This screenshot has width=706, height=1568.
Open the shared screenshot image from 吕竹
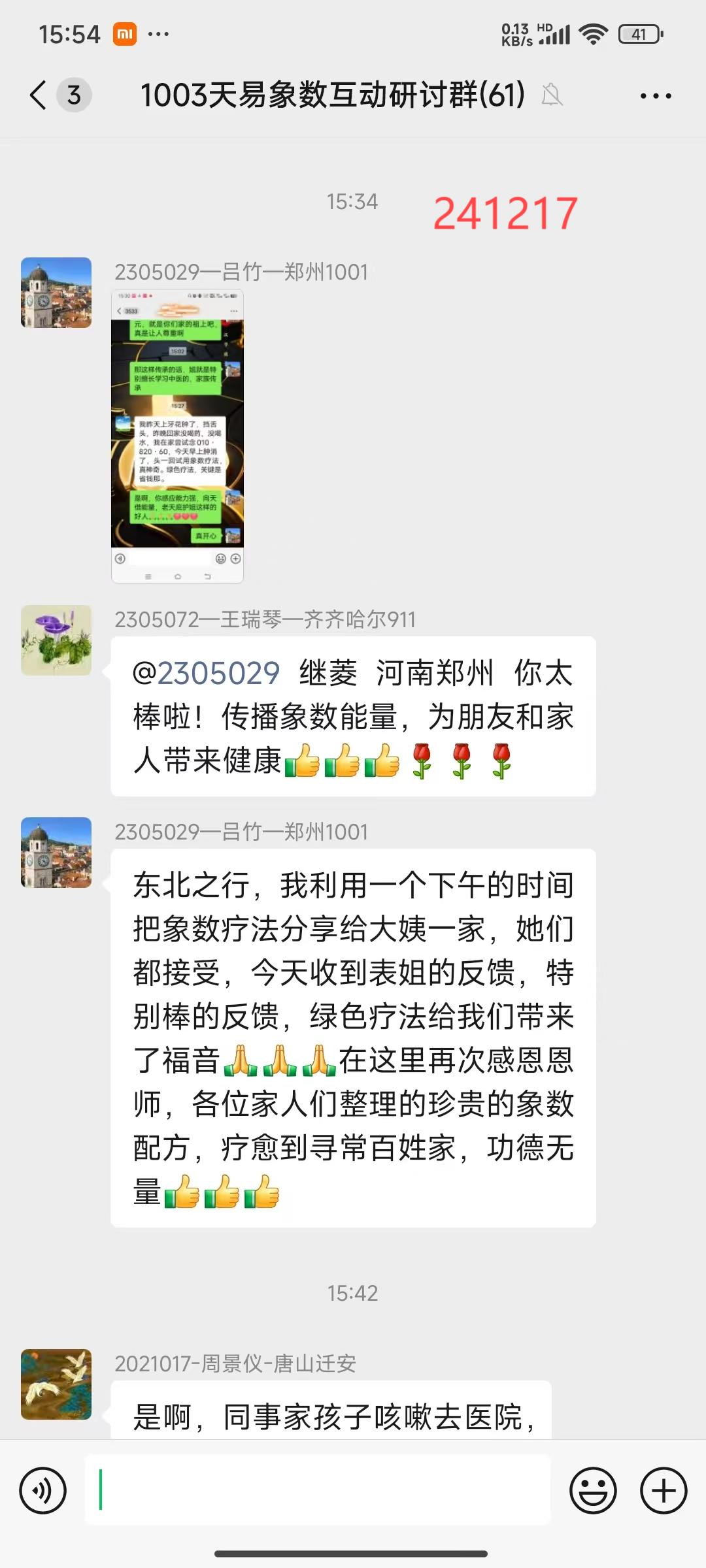(177, 436)
